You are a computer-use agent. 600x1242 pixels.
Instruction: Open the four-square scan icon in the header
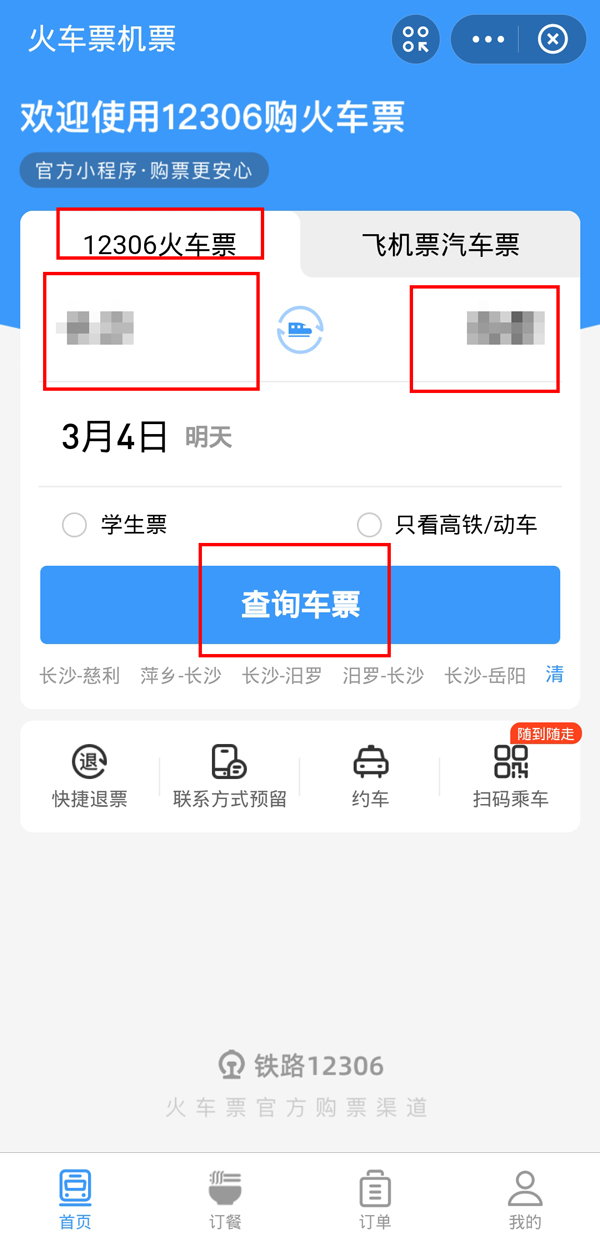(x=415, y=40)
